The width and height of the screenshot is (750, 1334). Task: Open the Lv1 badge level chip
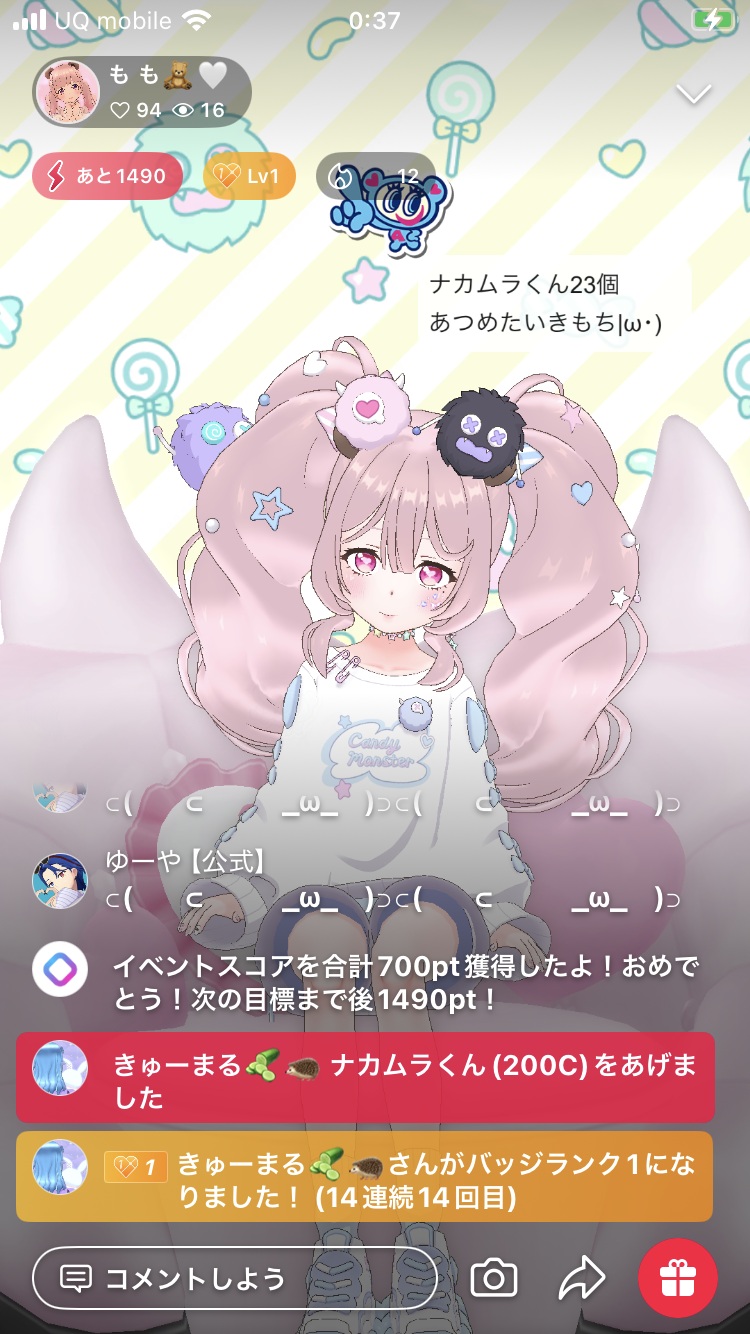[x=249, y=176]
